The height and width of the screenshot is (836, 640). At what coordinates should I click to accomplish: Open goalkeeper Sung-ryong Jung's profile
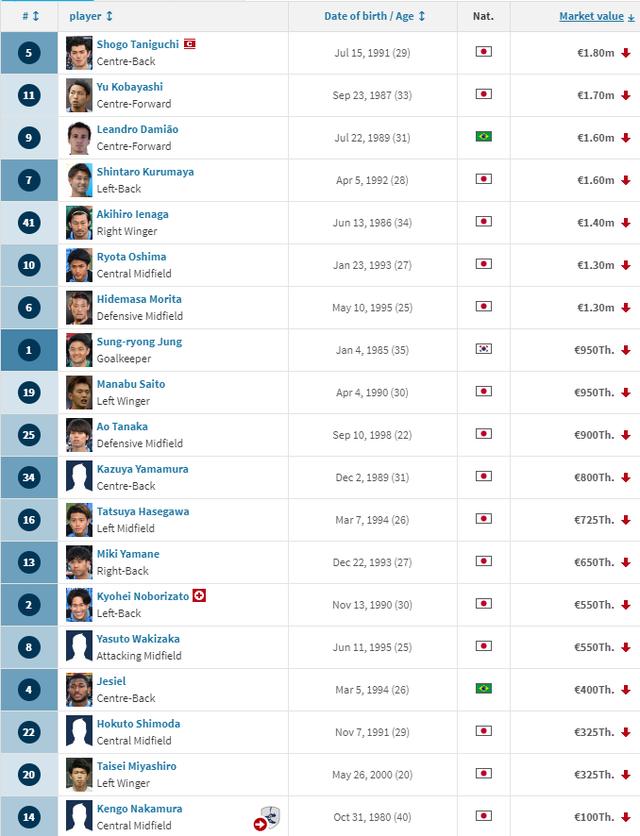[139, 341]
